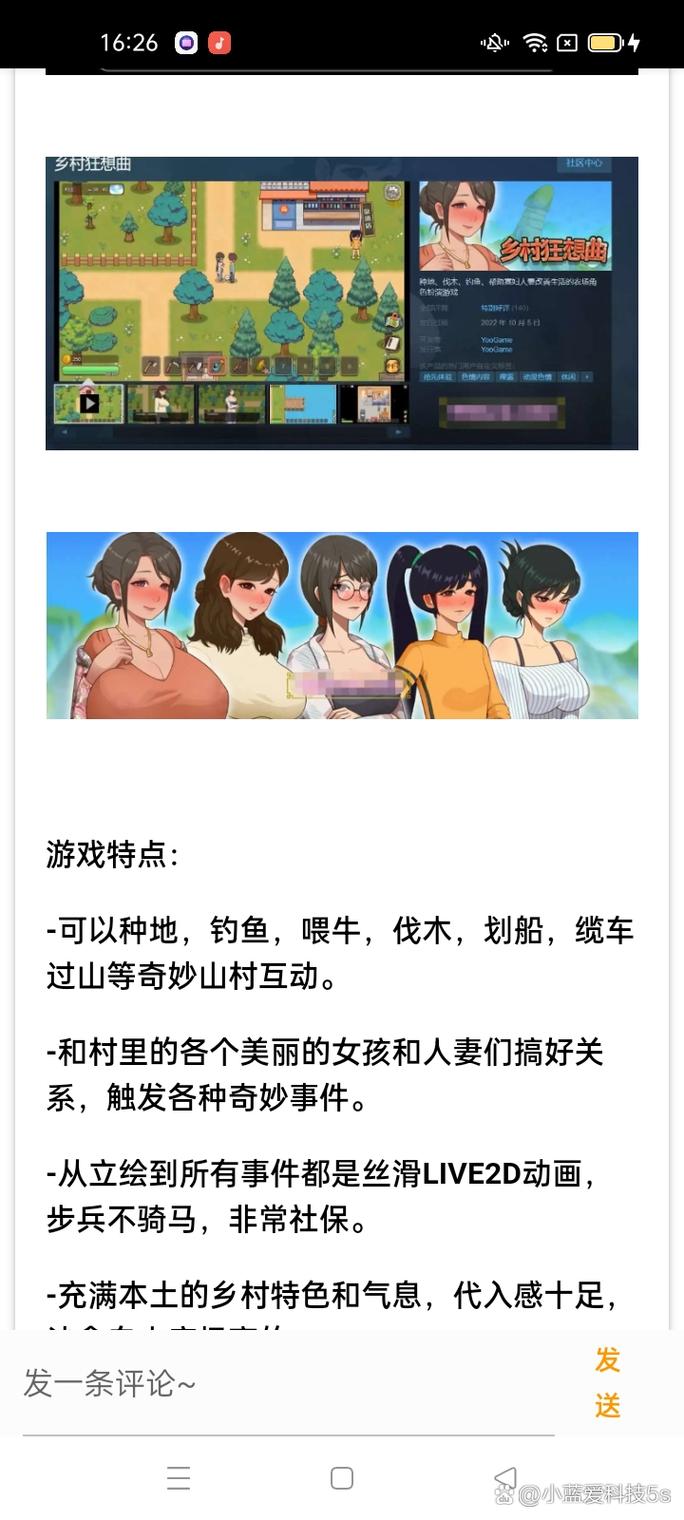Open the 乡村狂想曲 Steam page screenshot image
This screenshot has width=684, height=1520.
click(341, 303)
